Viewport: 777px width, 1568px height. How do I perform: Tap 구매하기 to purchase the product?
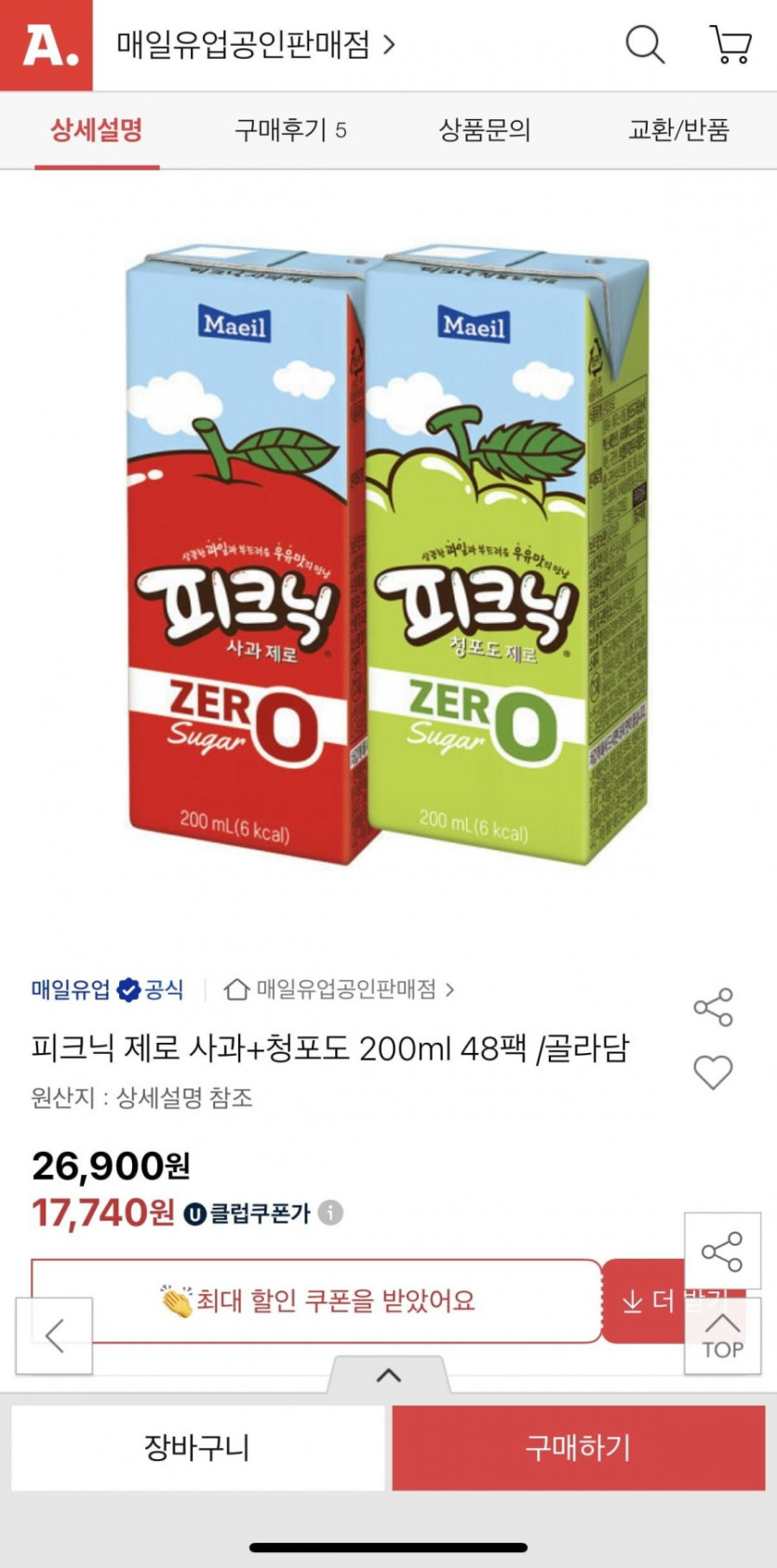click(x=578, y=1446)
